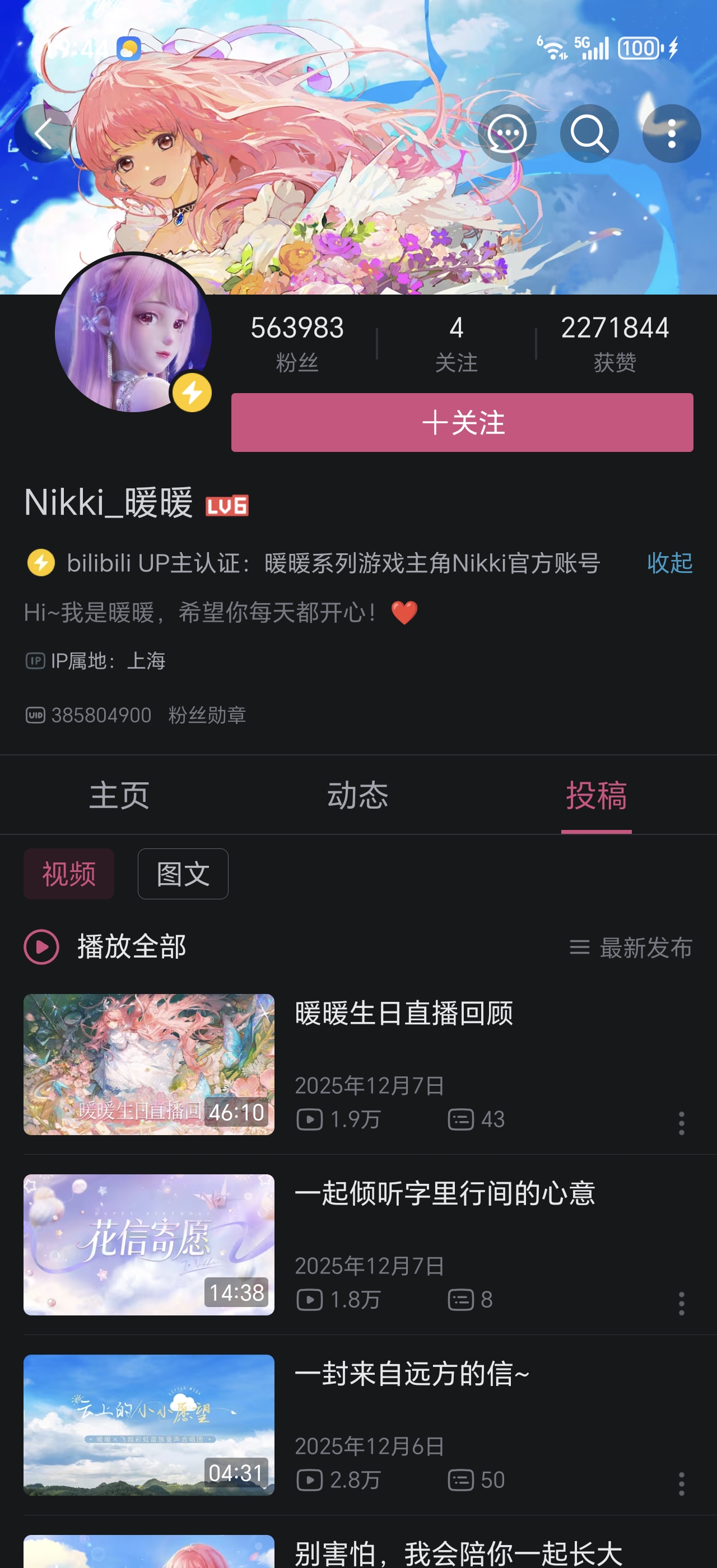This screenshot has height=1568, width=717.
Task: Switch to the 动态 tab
Action: [358, 795]
